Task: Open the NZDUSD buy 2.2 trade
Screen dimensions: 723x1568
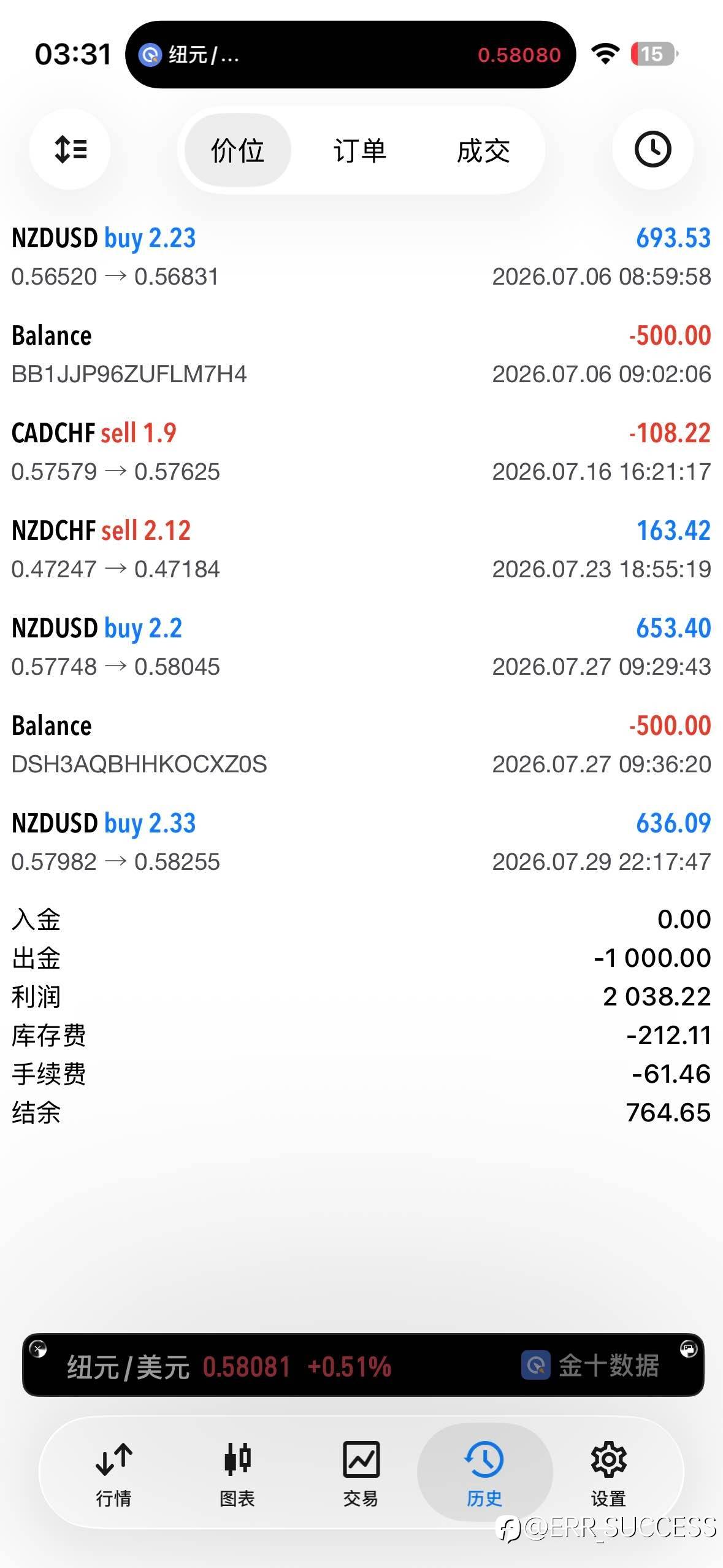Action: 361,647
